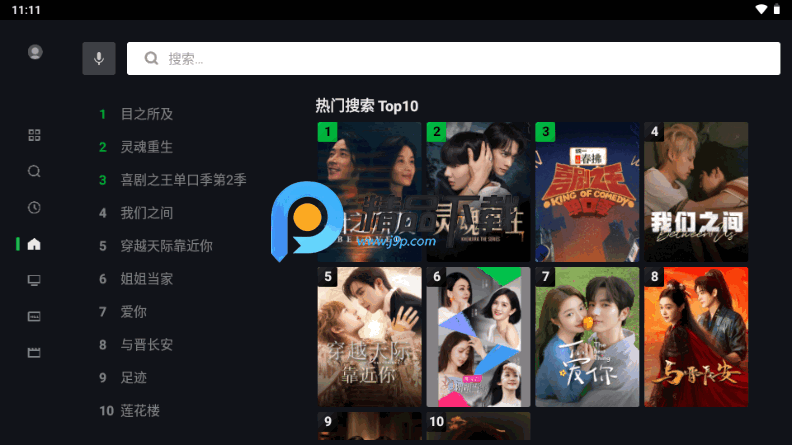792x445 pixels.
Task: Open the profile avatar in sidebar
Action: click(35, 52)
